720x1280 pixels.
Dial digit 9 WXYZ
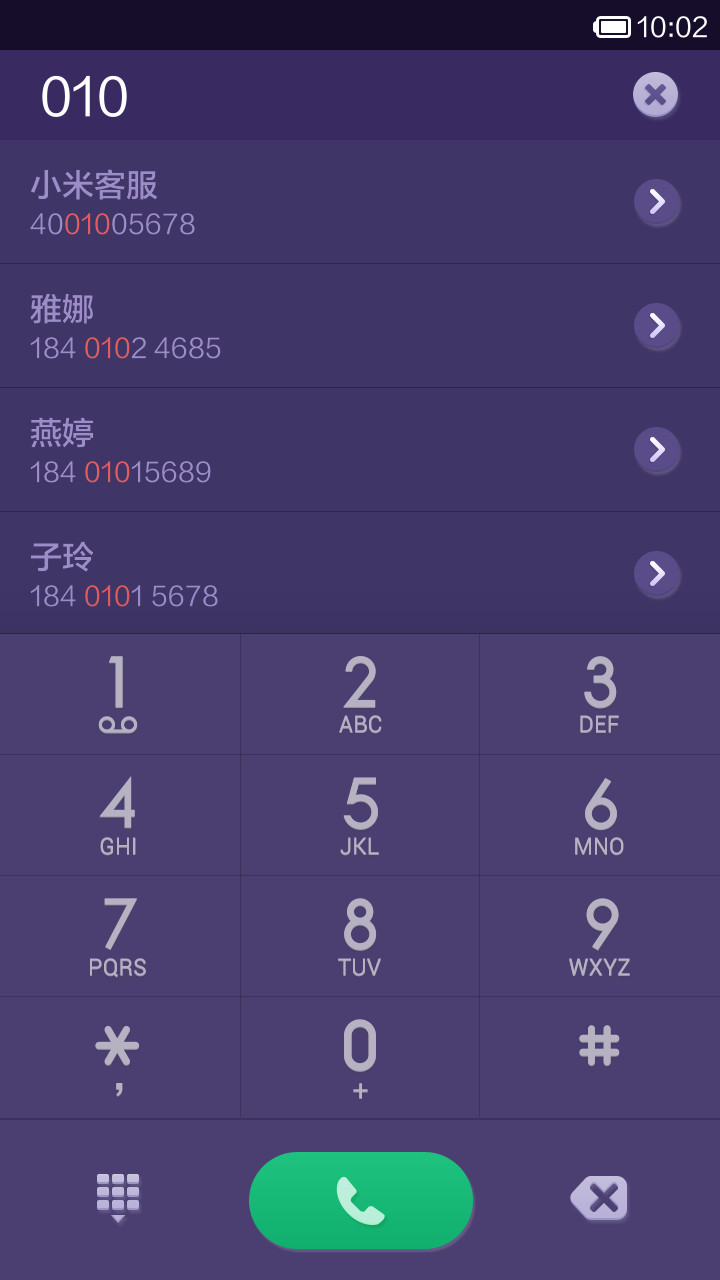click(600, 937)
